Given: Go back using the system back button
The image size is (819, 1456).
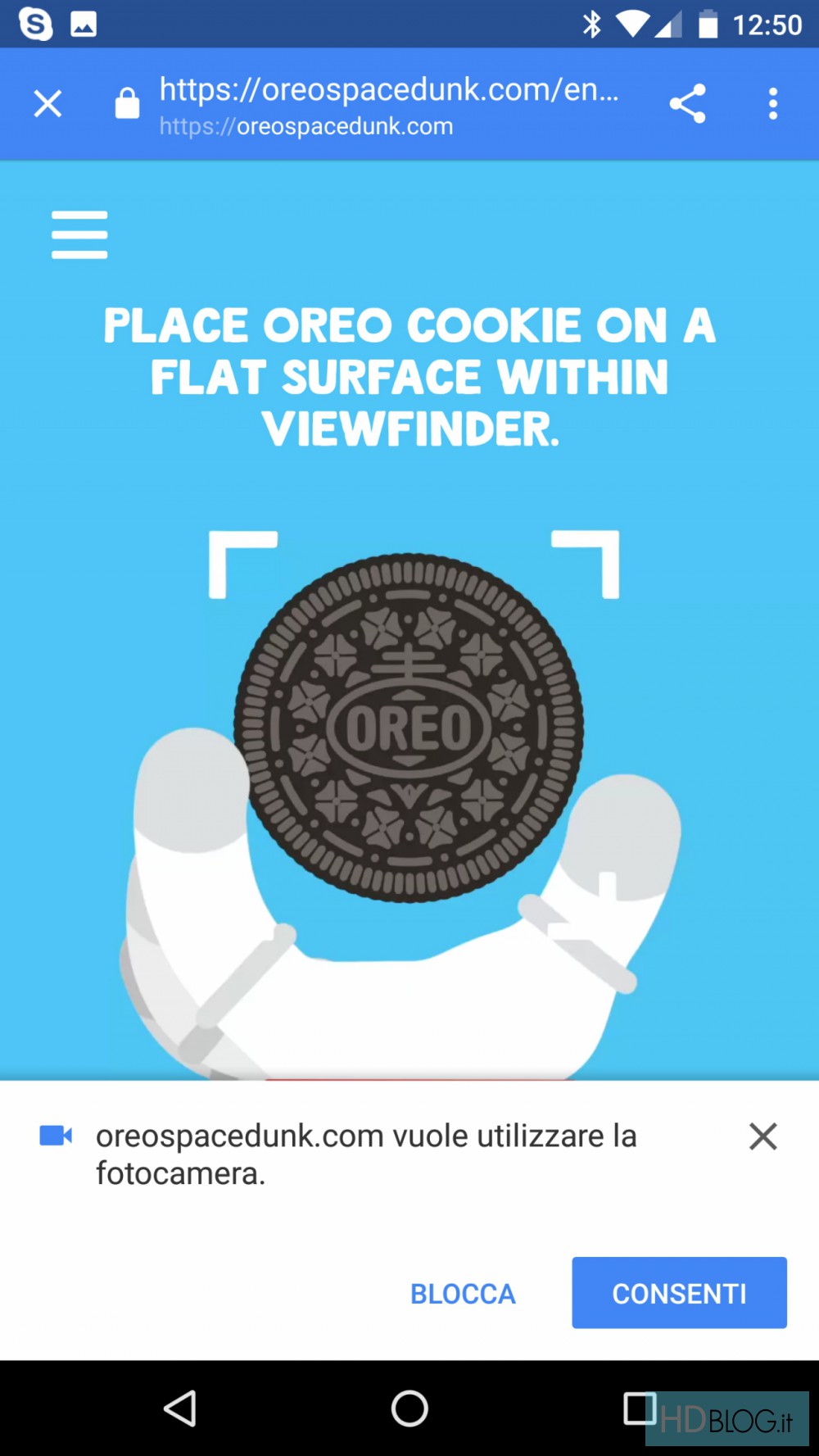Looking at the screenshot, I should [180, 1408].
